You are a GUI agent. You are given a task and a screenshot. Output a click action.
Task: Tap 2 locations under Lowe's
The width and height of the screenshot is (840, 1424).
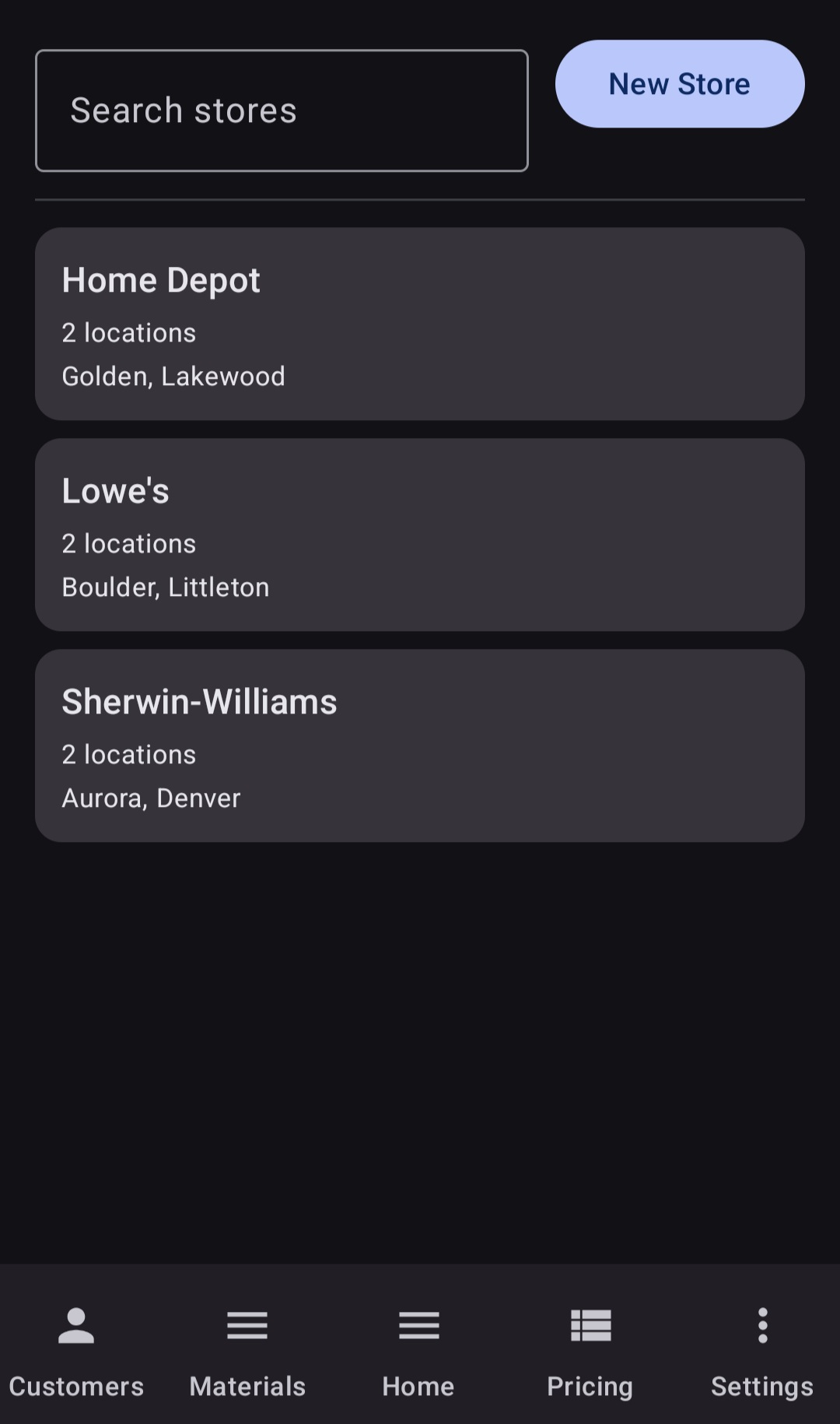click(x=128, y=543)
